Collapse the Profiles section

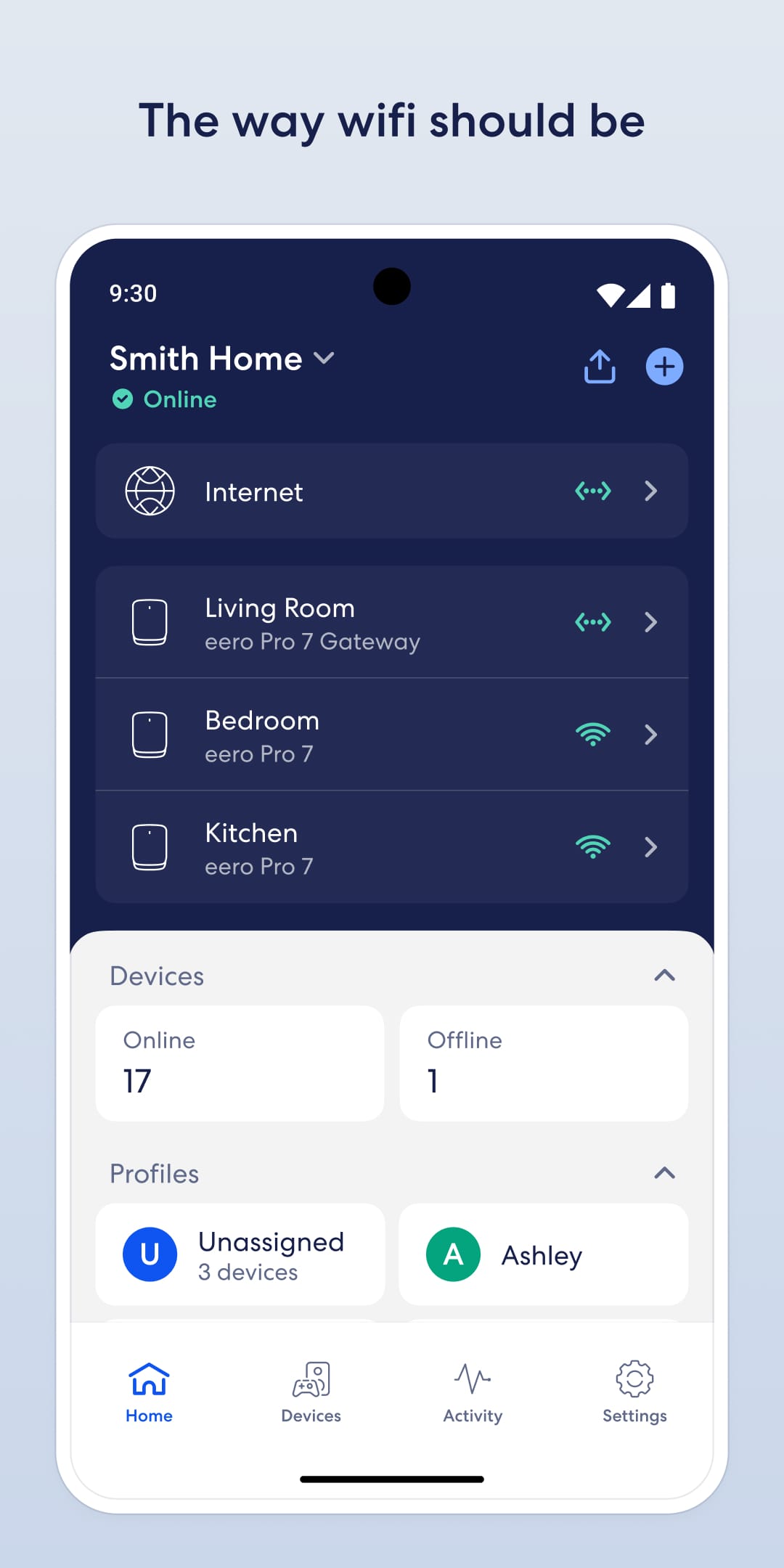click(x=664, y=1173)
